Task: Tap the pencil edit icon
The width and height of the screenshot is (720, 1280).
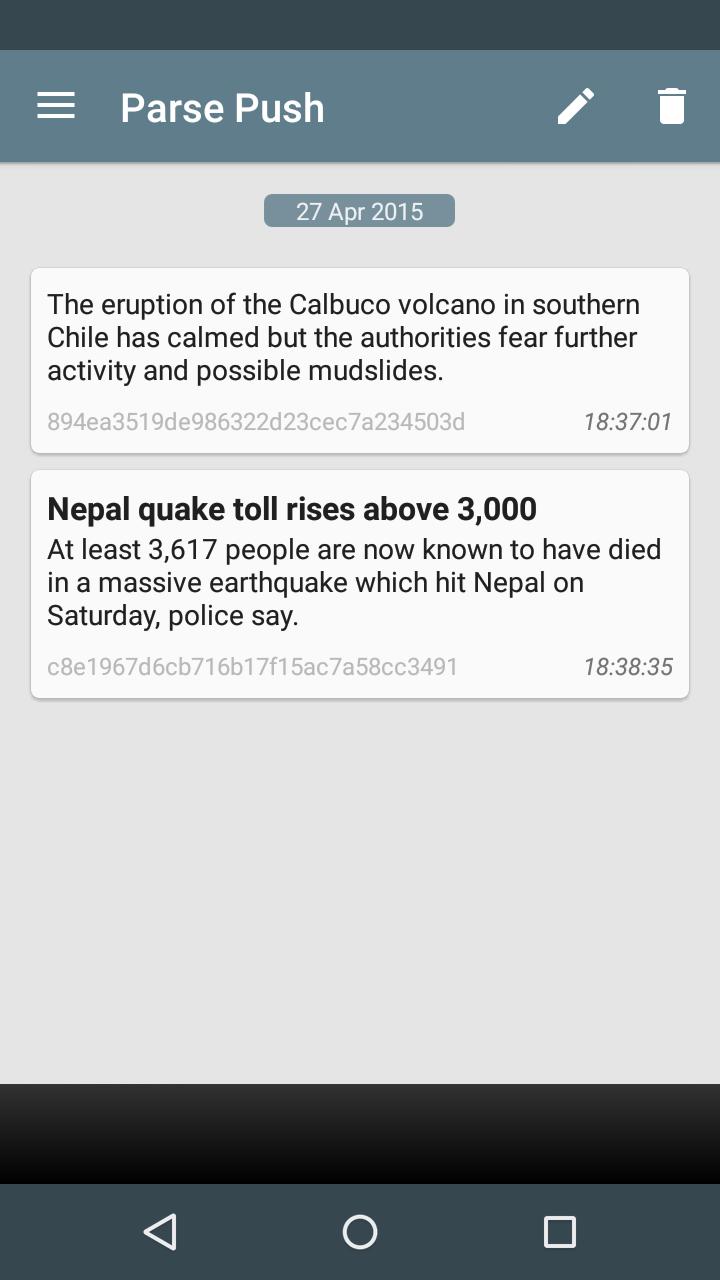Action: [575, 106]
